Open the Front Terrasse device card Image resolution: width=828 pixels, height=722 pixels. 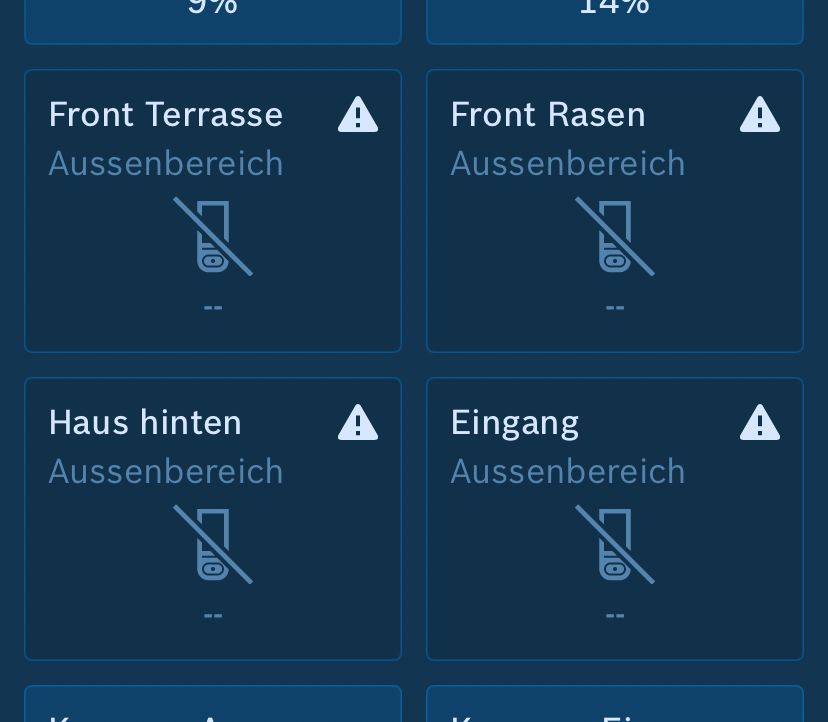coord(212,211)
